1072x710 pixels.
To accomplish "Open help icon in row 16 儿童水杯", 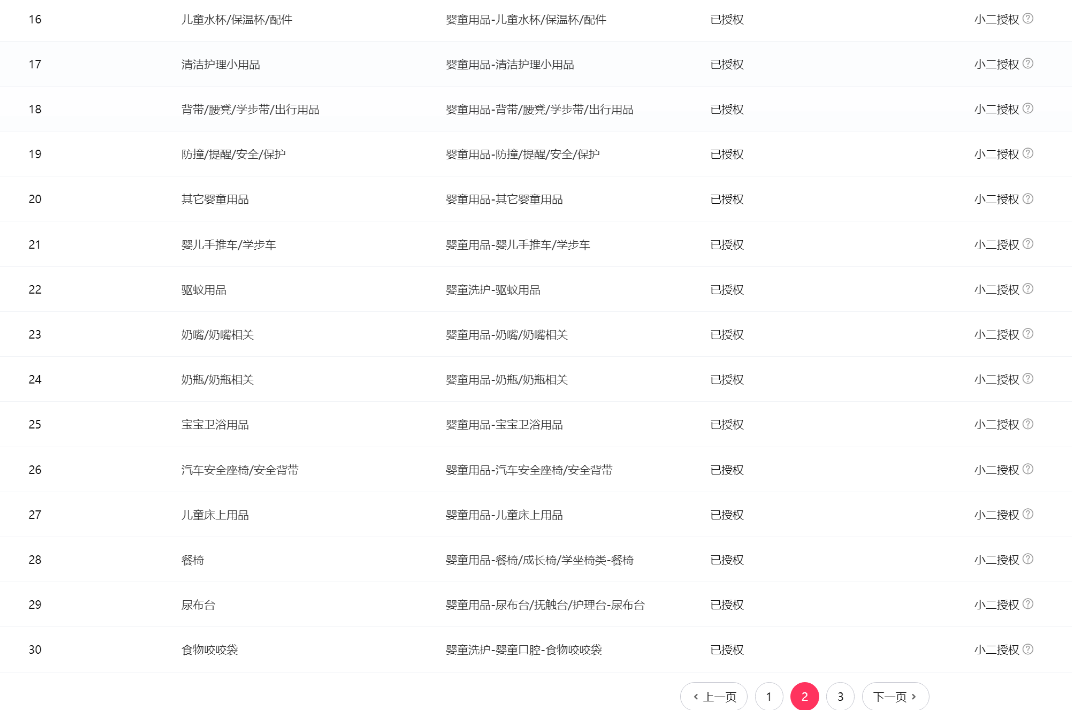I will 1028,19.
